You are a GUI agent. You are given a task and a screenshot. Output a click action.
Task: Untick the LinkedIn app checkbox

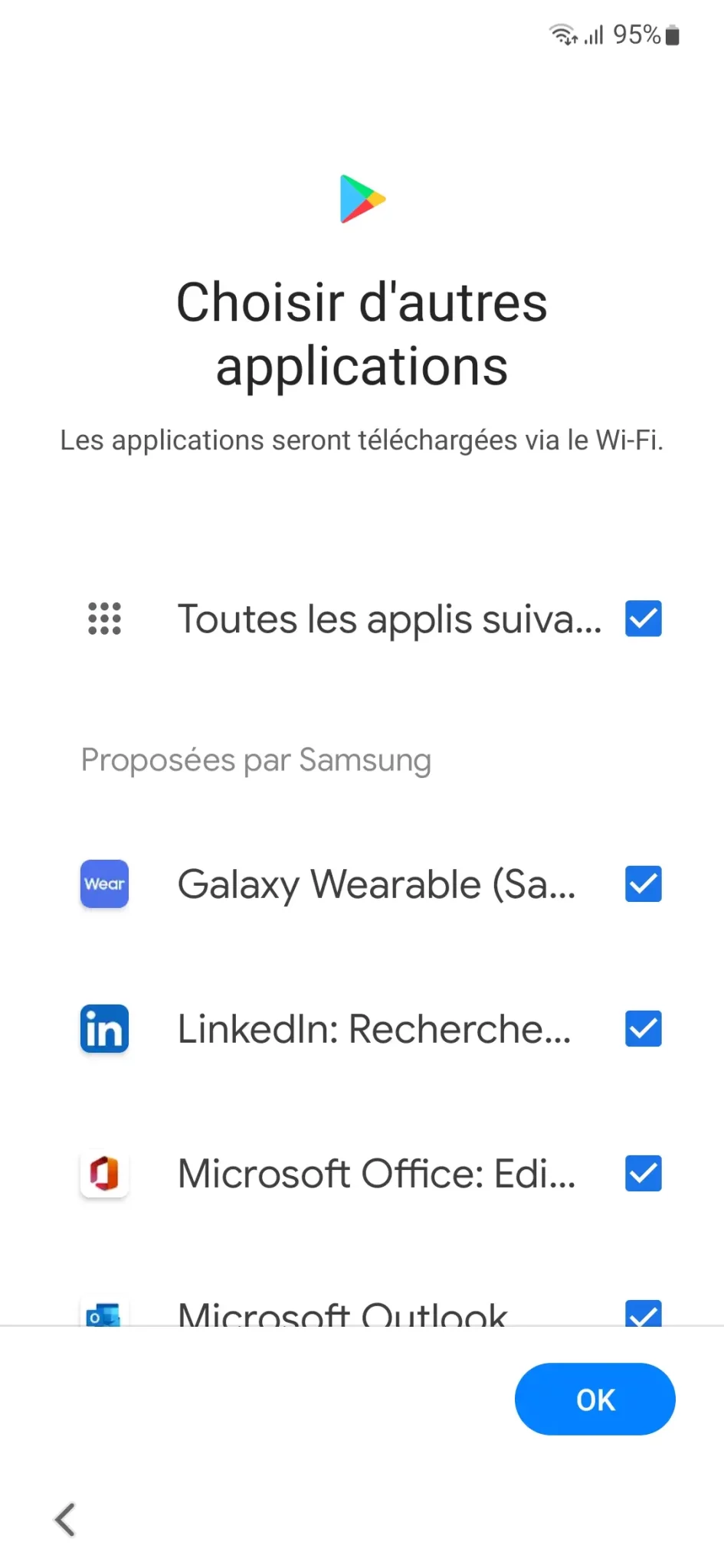point(643,1029)
